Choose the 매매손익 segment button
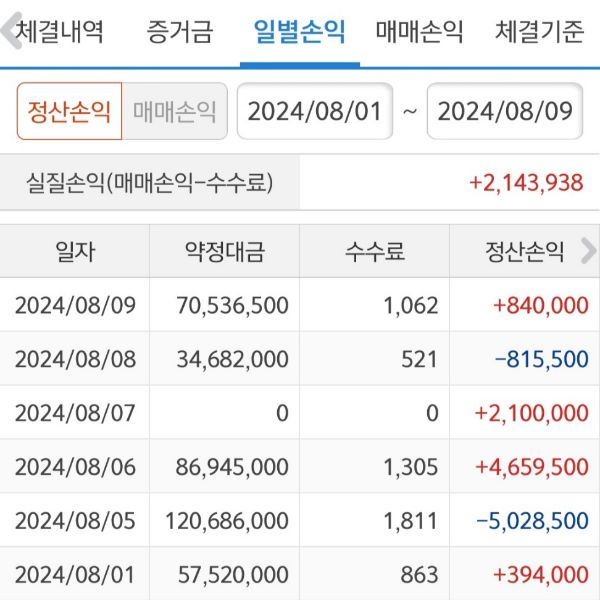The width and height of the screenshot is (600, 600). tap(175, 111)
